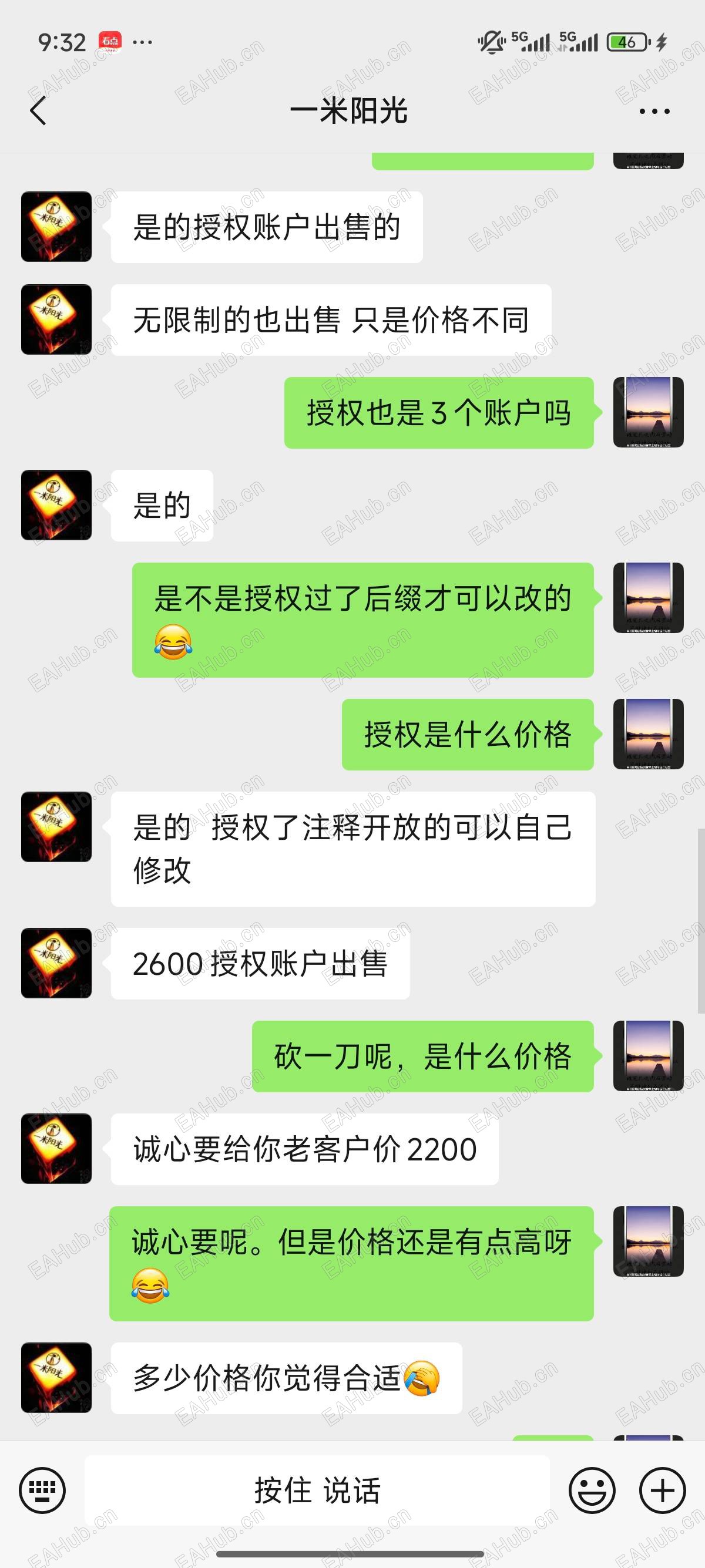Open chat info via three-dot menu
This screenshot has height=1568, width=705.
(654, 112)
